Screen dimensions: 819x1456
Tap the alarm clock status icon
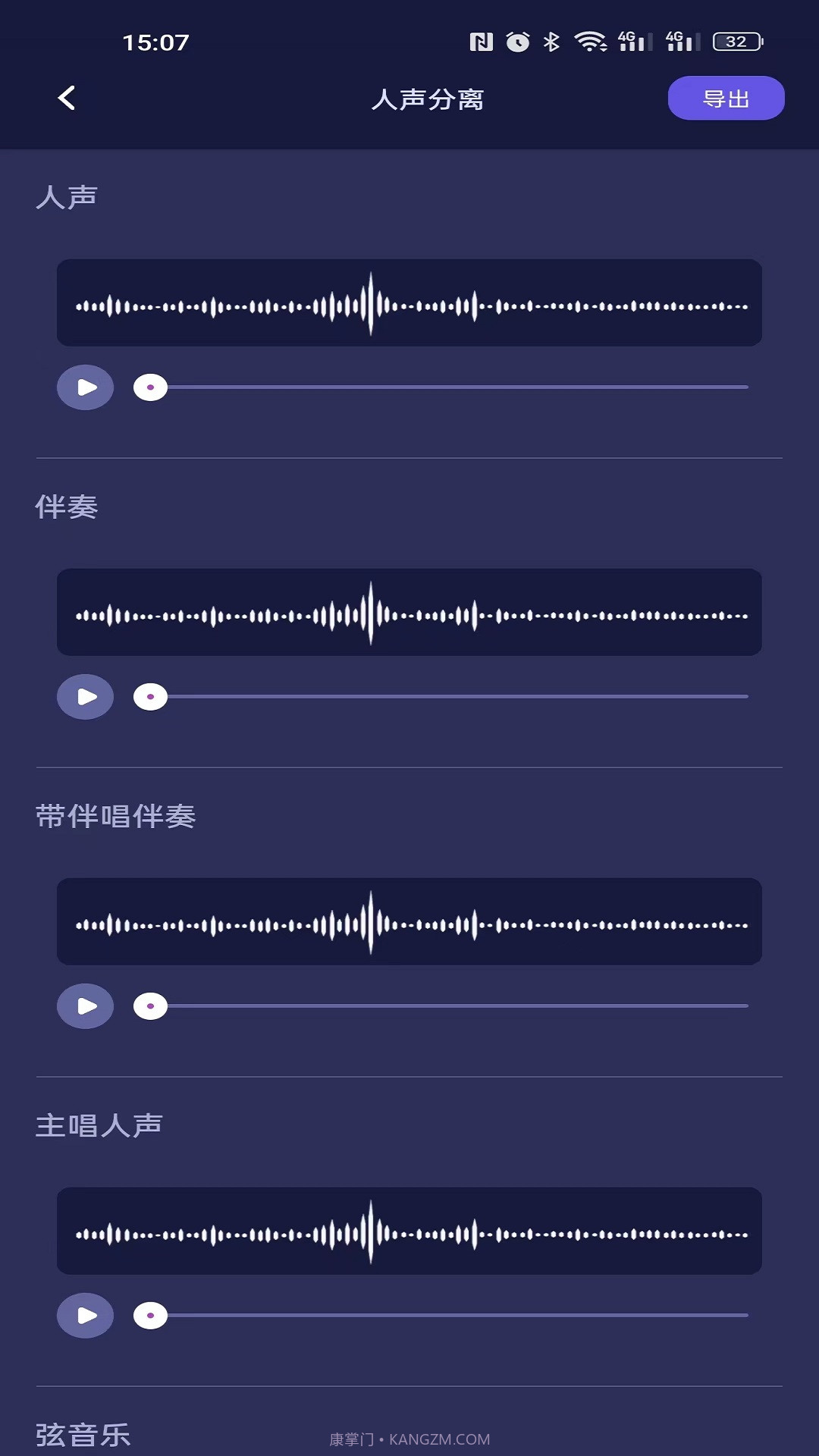[519, 43]
